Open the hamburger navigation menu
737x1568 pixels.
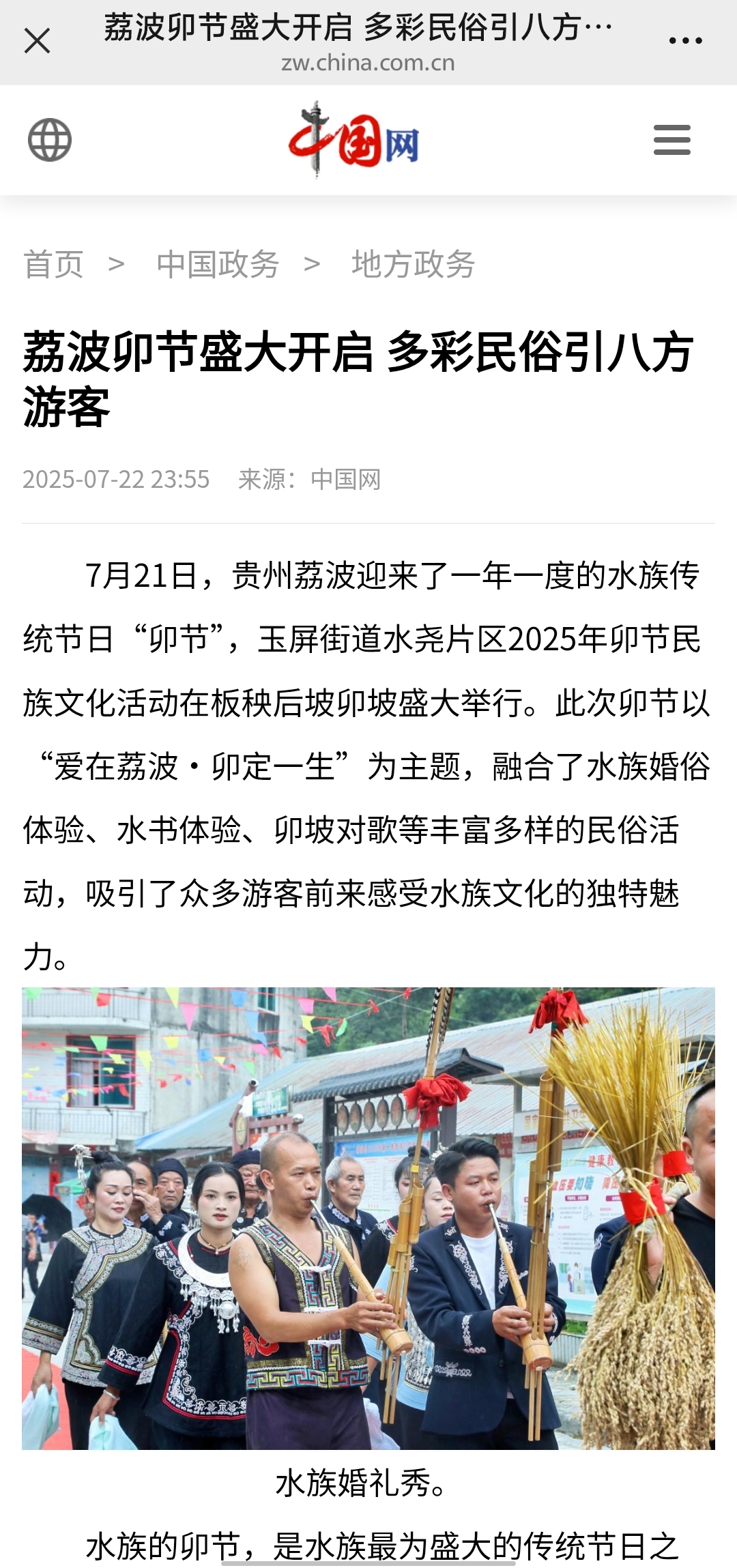click(671, 140)
